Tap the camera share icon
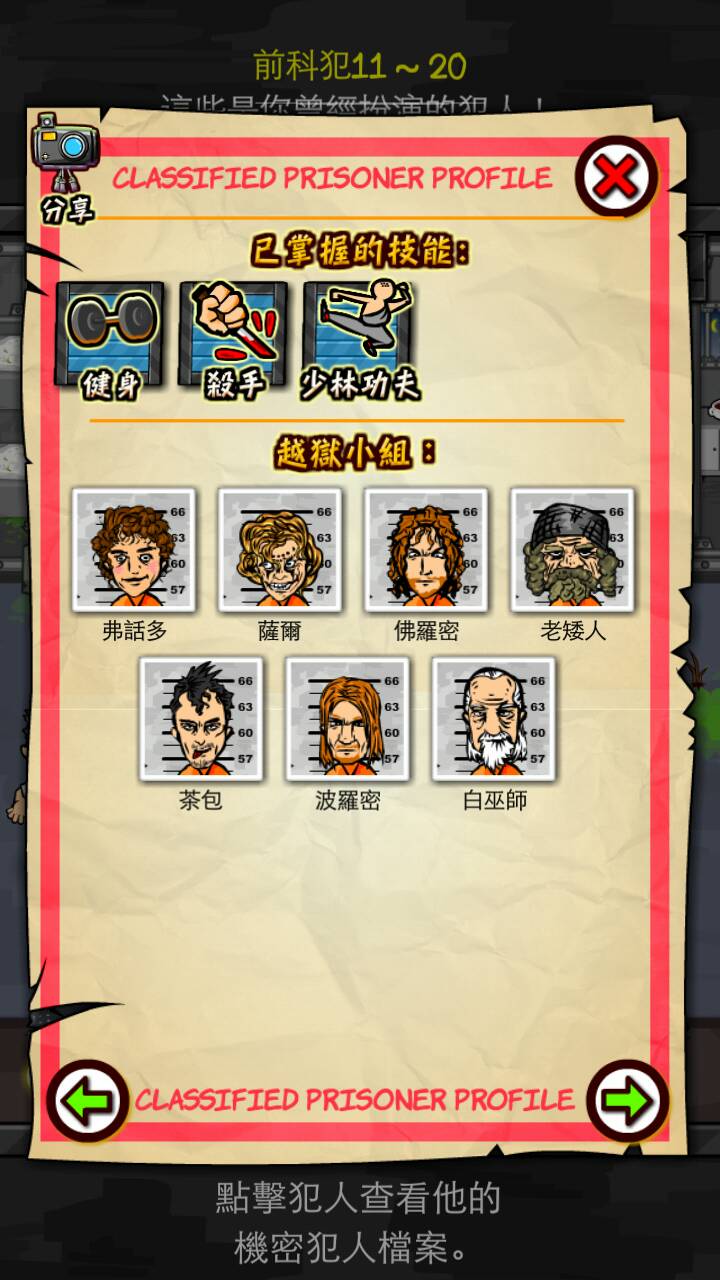This screenshot has height=1280, width=720. (66, 152)
